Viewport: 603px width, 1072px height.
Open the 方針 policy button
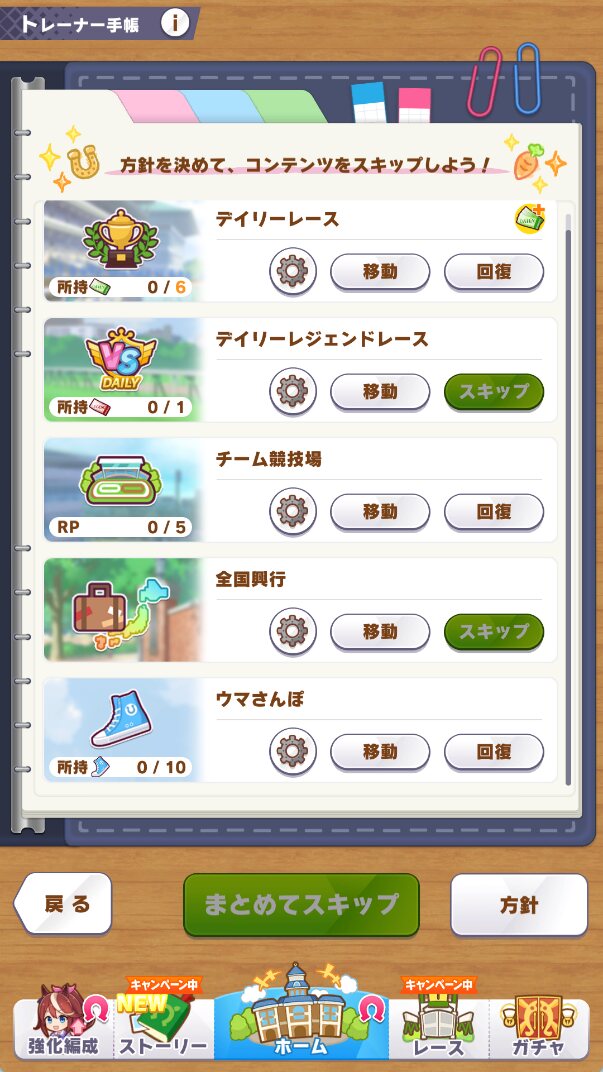(519, 904)
